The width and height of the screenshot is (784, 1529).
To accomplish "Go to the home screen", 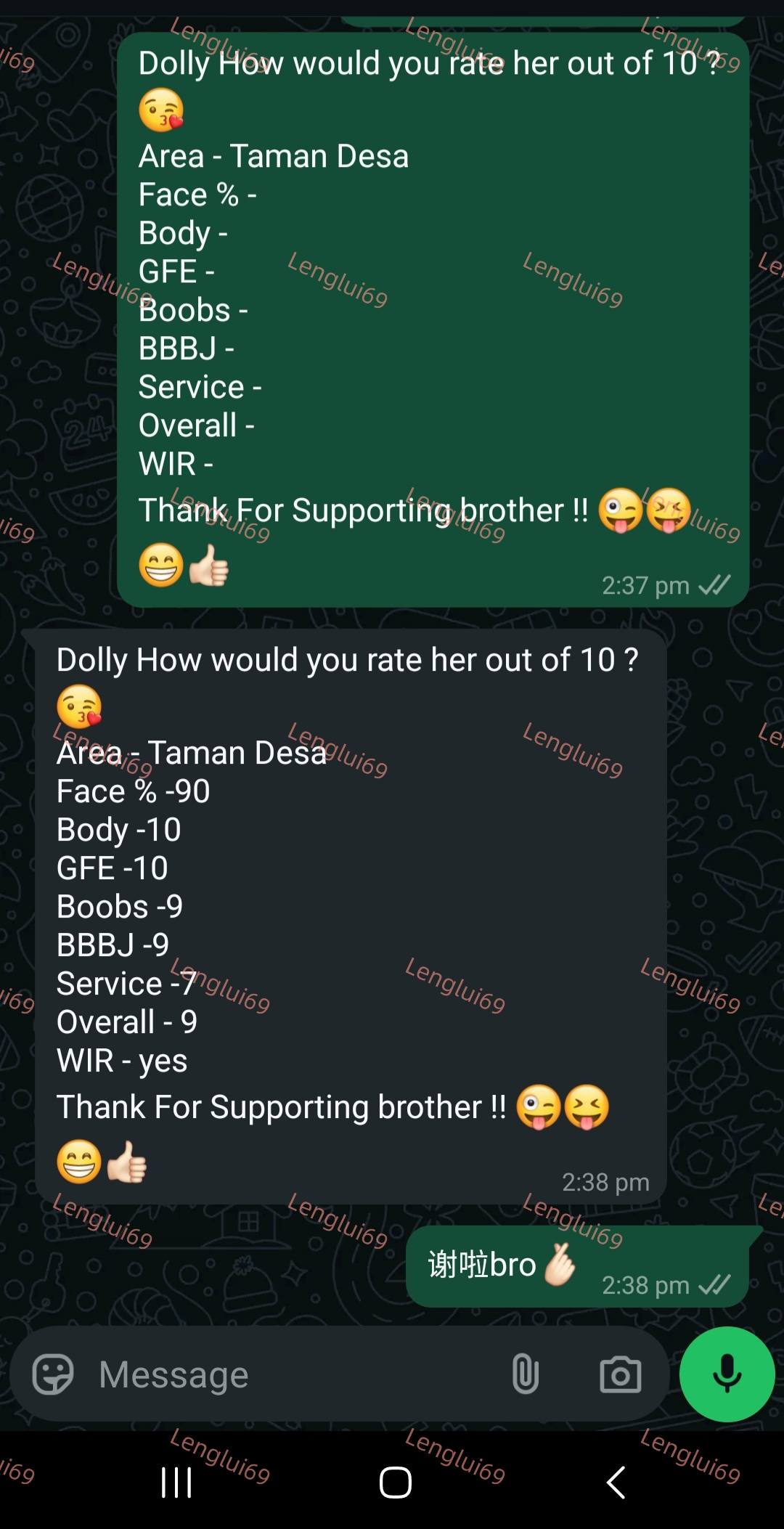I will tap(396, 1483).
